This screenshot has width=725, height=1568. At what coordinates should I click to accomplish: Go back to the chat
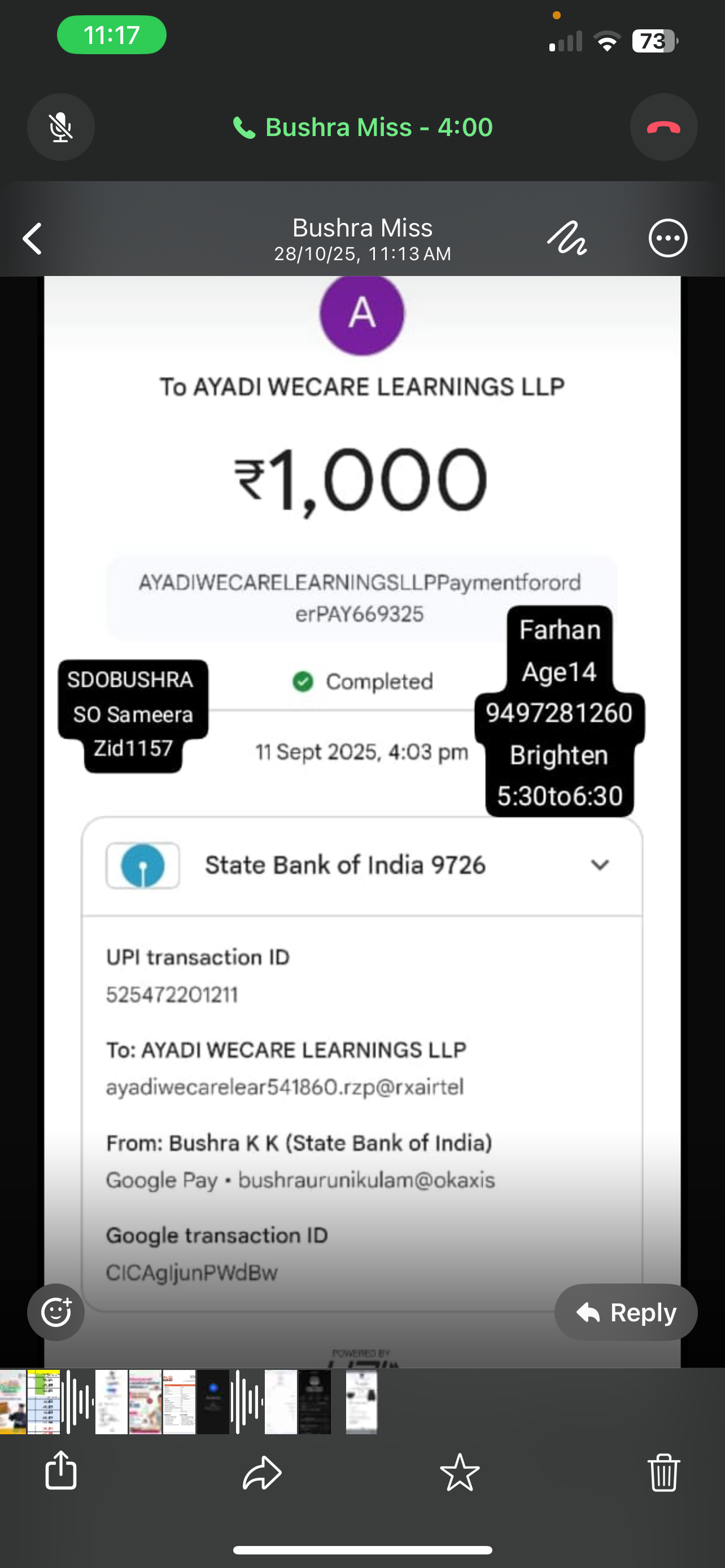(33, 238)
